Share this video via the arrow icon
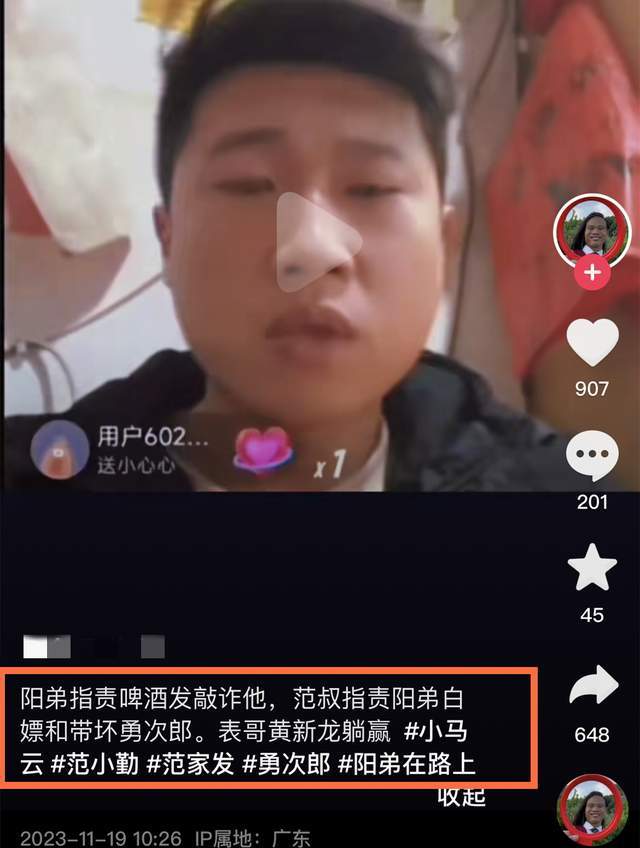 [592, 687]
